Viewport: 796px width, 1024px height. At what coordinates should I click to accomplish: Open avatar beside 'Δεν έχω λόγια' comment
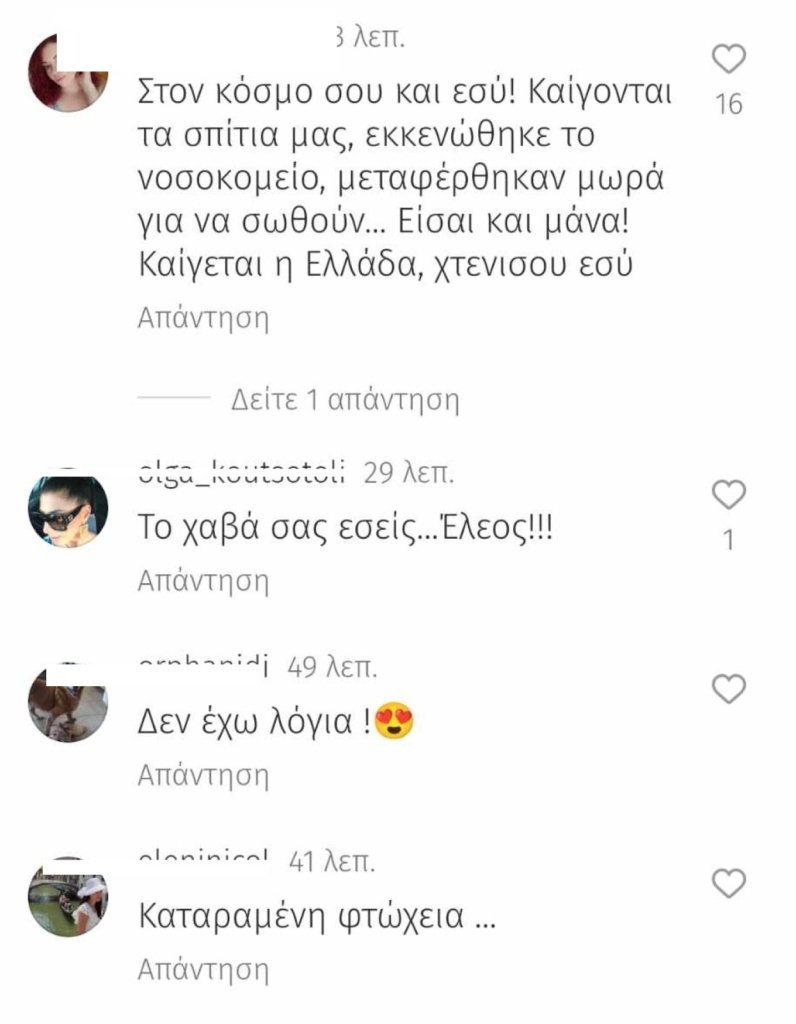[x=67, y=705]
